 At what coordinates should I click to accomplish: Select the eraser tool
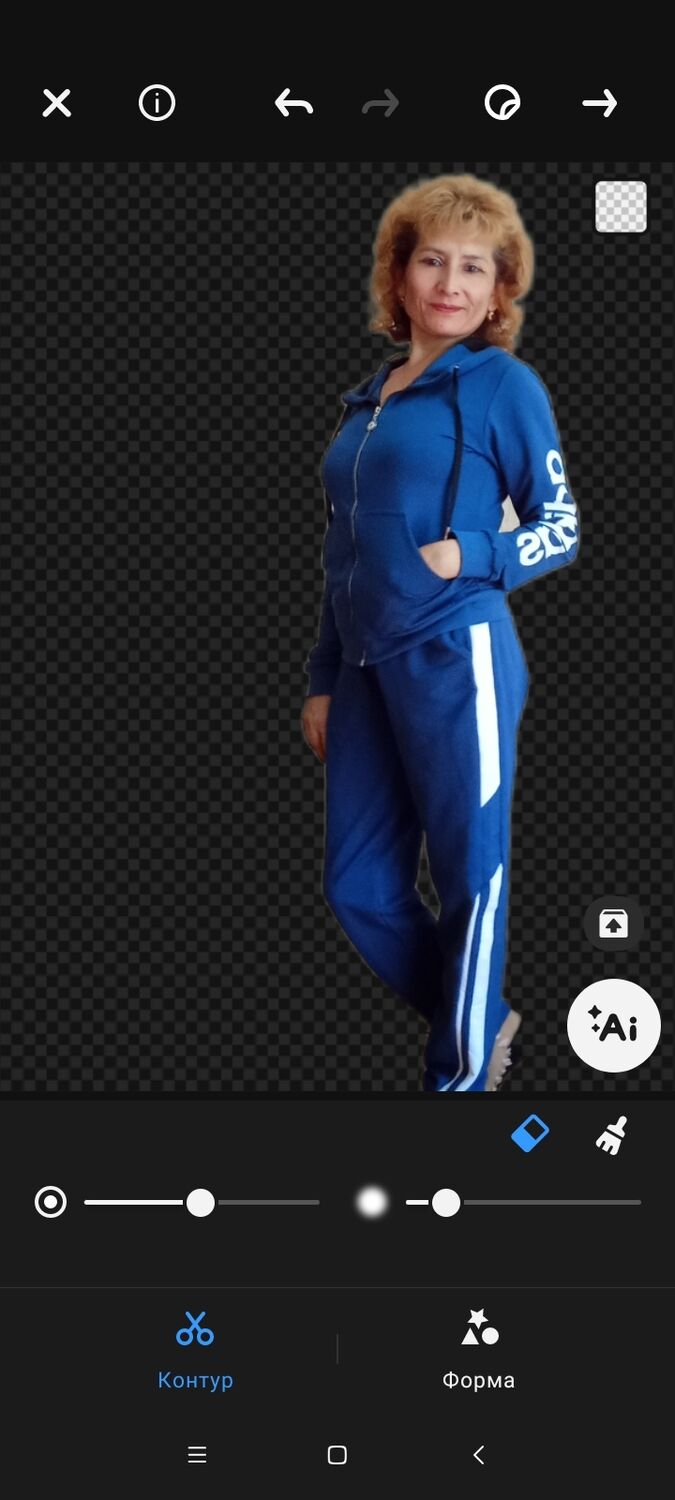(530, 1134)
